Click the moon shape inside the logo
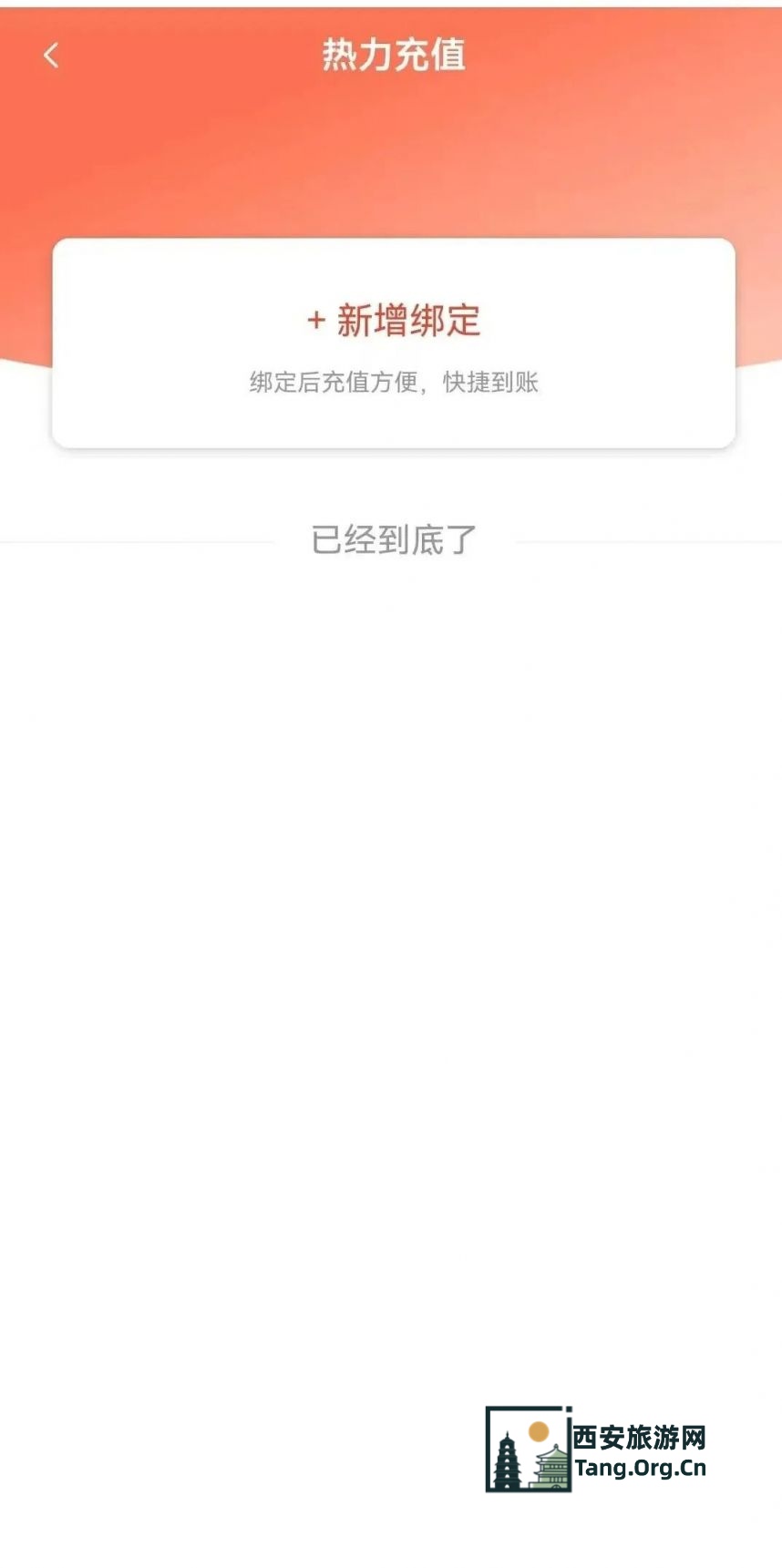The width and height of the screenshot is (782, 1568). [x=540, y=1430]
